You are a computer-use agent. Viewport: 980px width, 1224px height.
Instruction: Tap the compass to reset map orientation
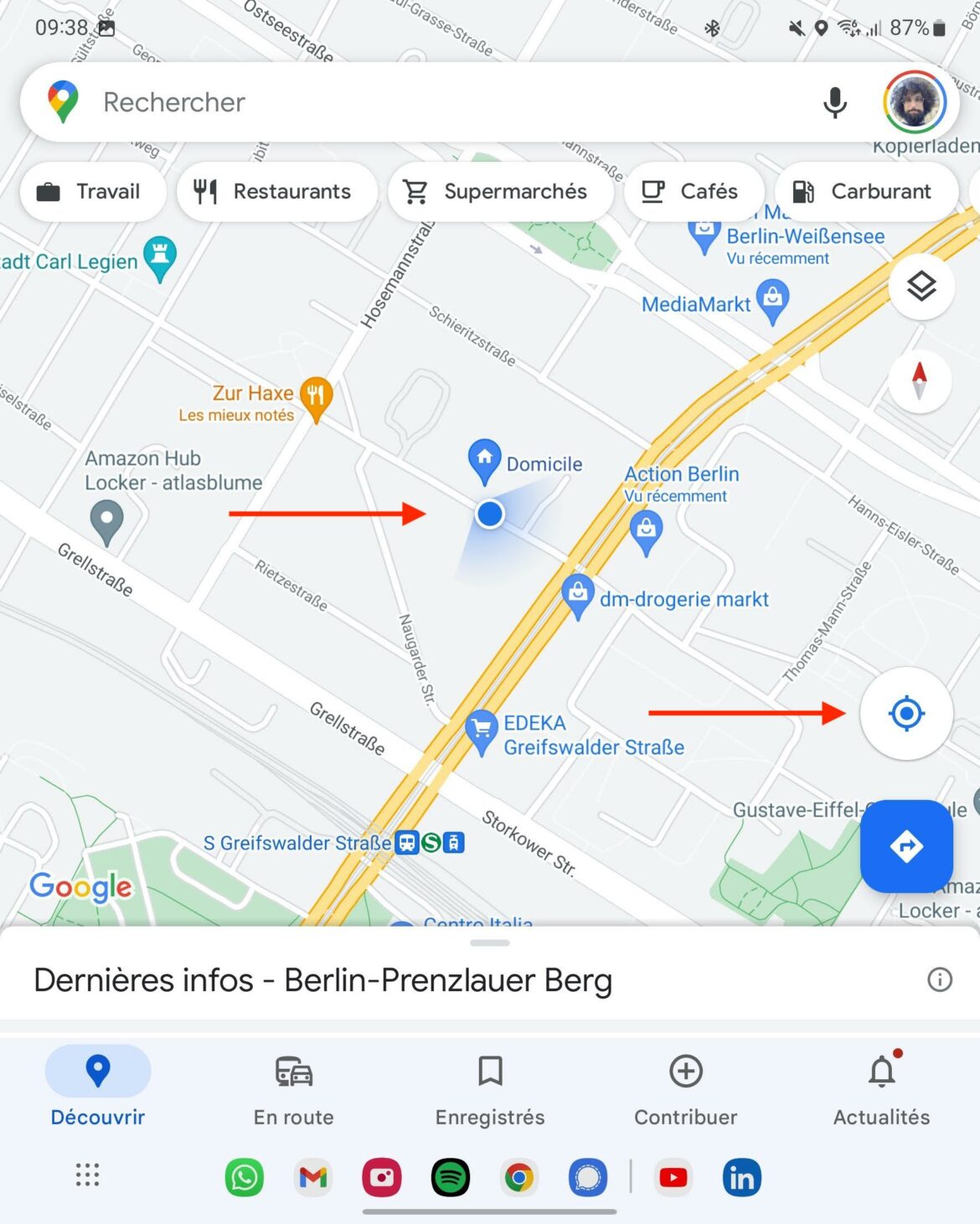coord(920,381)
